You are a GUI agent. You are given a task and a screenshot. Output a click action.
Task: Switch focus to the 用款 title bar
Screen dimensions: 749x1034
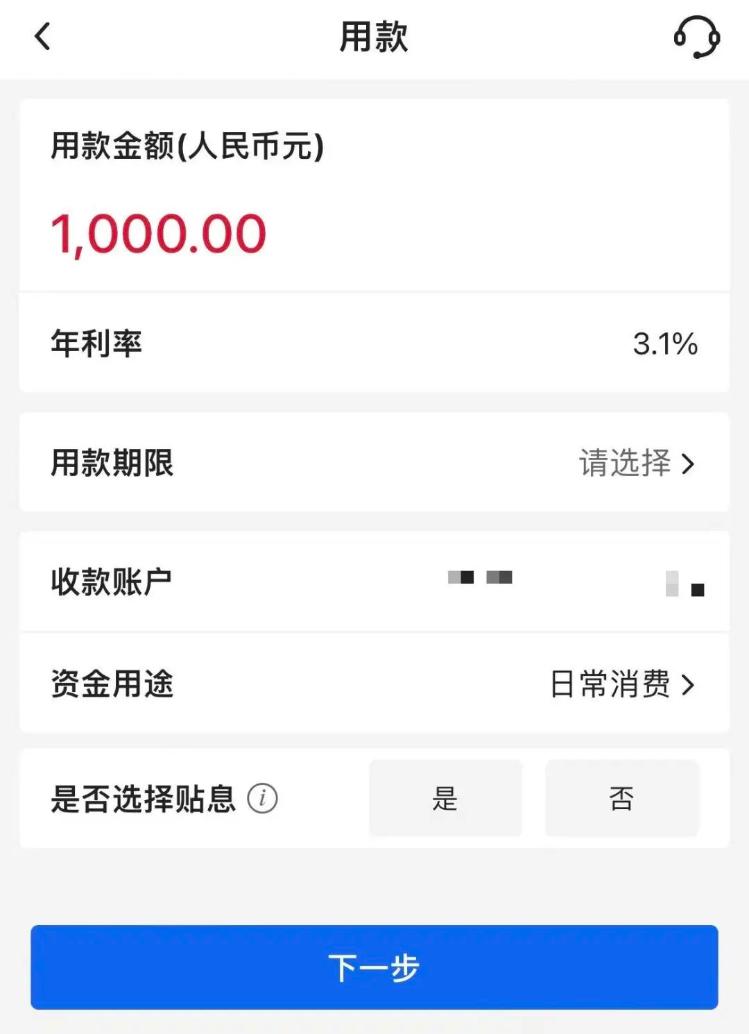click(x=374, y=38)
